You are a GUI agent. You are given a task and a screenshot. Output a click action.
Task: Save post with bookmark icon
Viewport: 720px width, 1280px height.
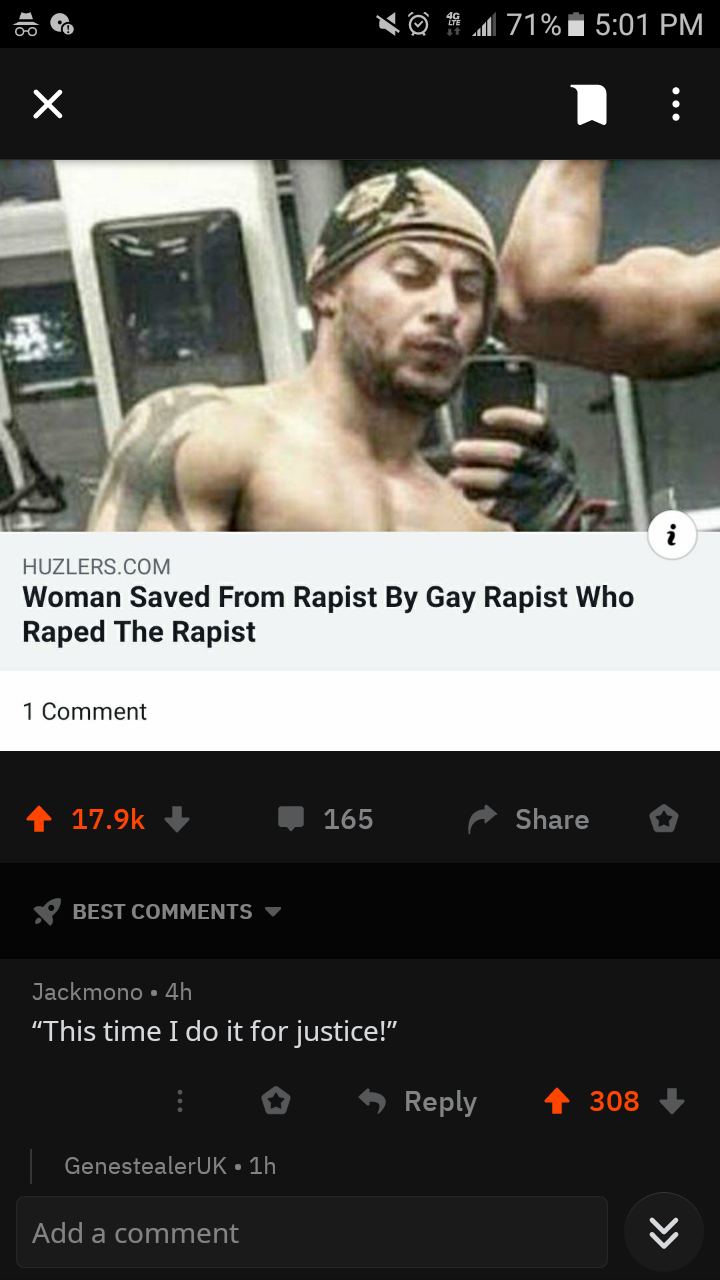coord(590,104)
